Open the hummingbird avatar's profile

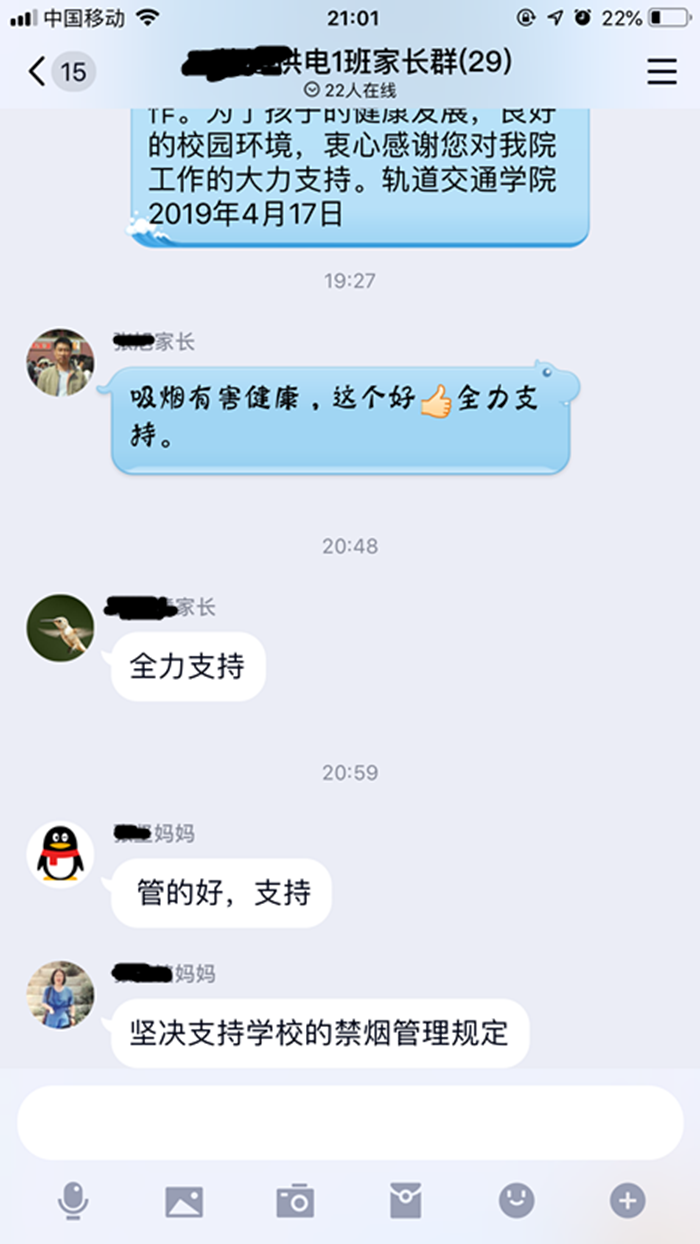click(x=60, y=628)
